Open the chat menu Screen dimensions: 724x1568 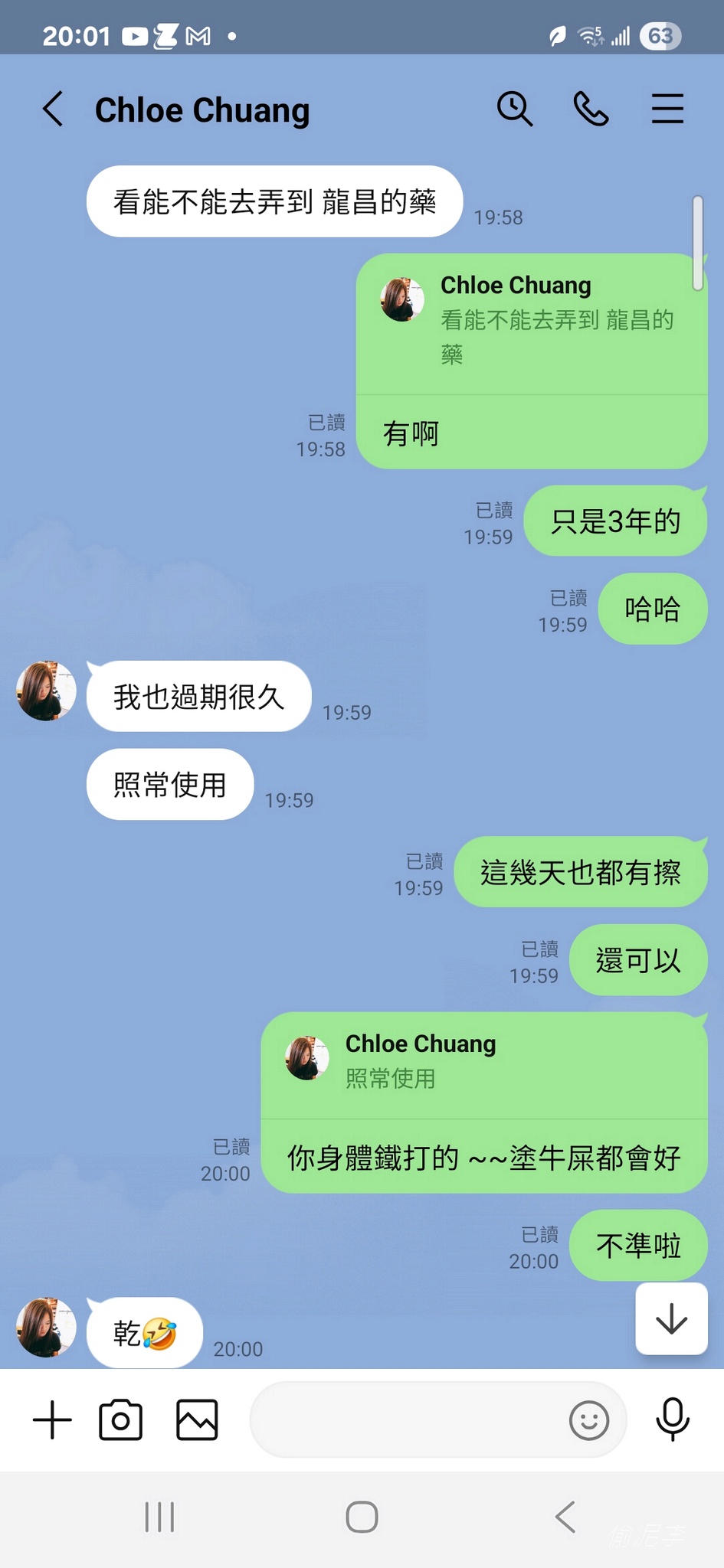[x=667, y=109]
